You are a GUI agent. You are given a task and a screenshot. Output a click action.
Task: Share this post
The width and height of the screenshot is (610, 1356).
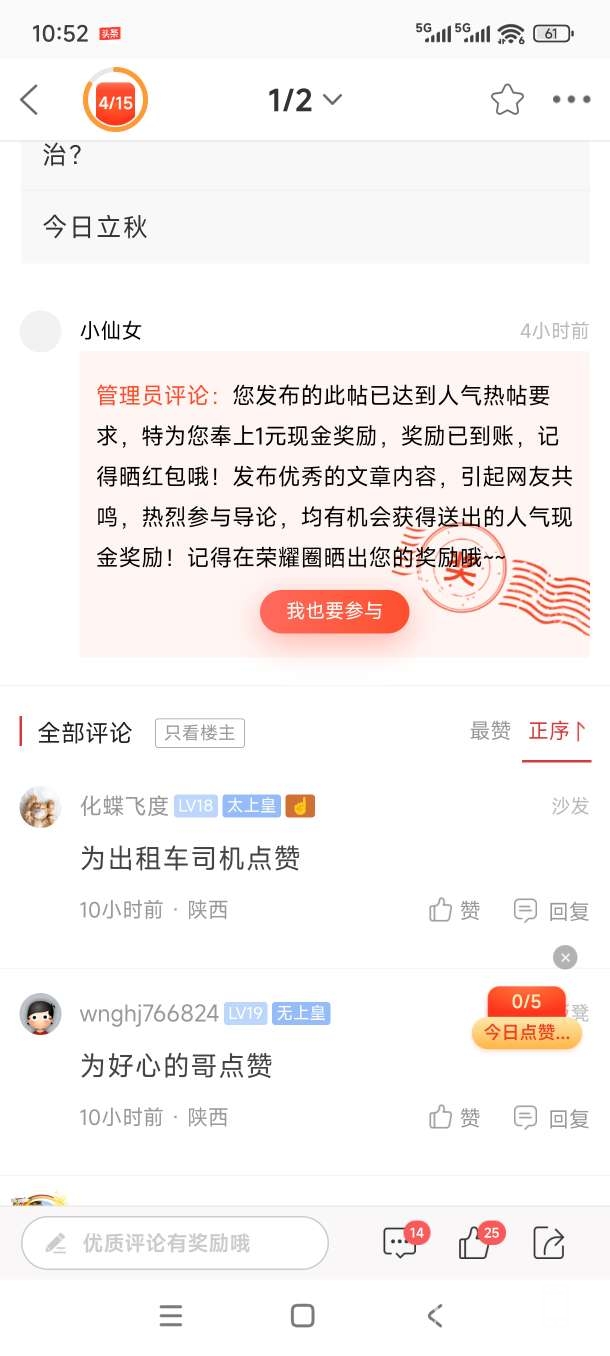coord(549,1243)
